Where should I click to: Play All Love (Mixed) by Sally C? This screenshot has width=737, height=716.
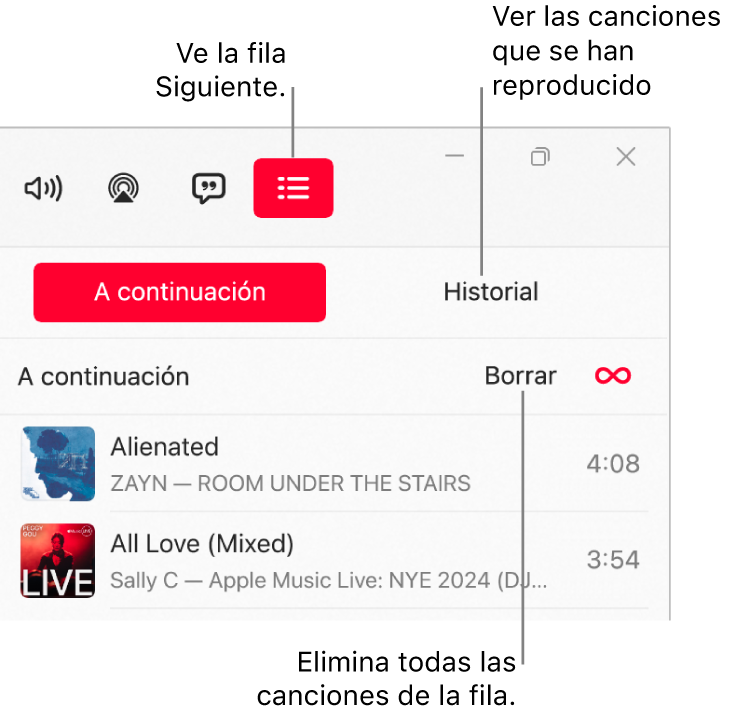coord(202,544)
